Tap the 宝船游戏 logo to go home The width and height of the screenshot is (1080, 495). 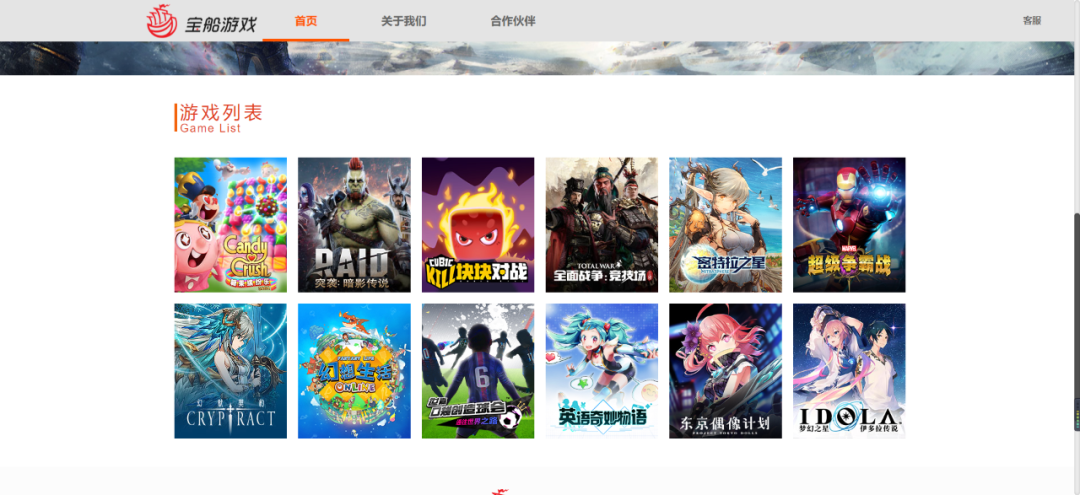tap(201, 21)
